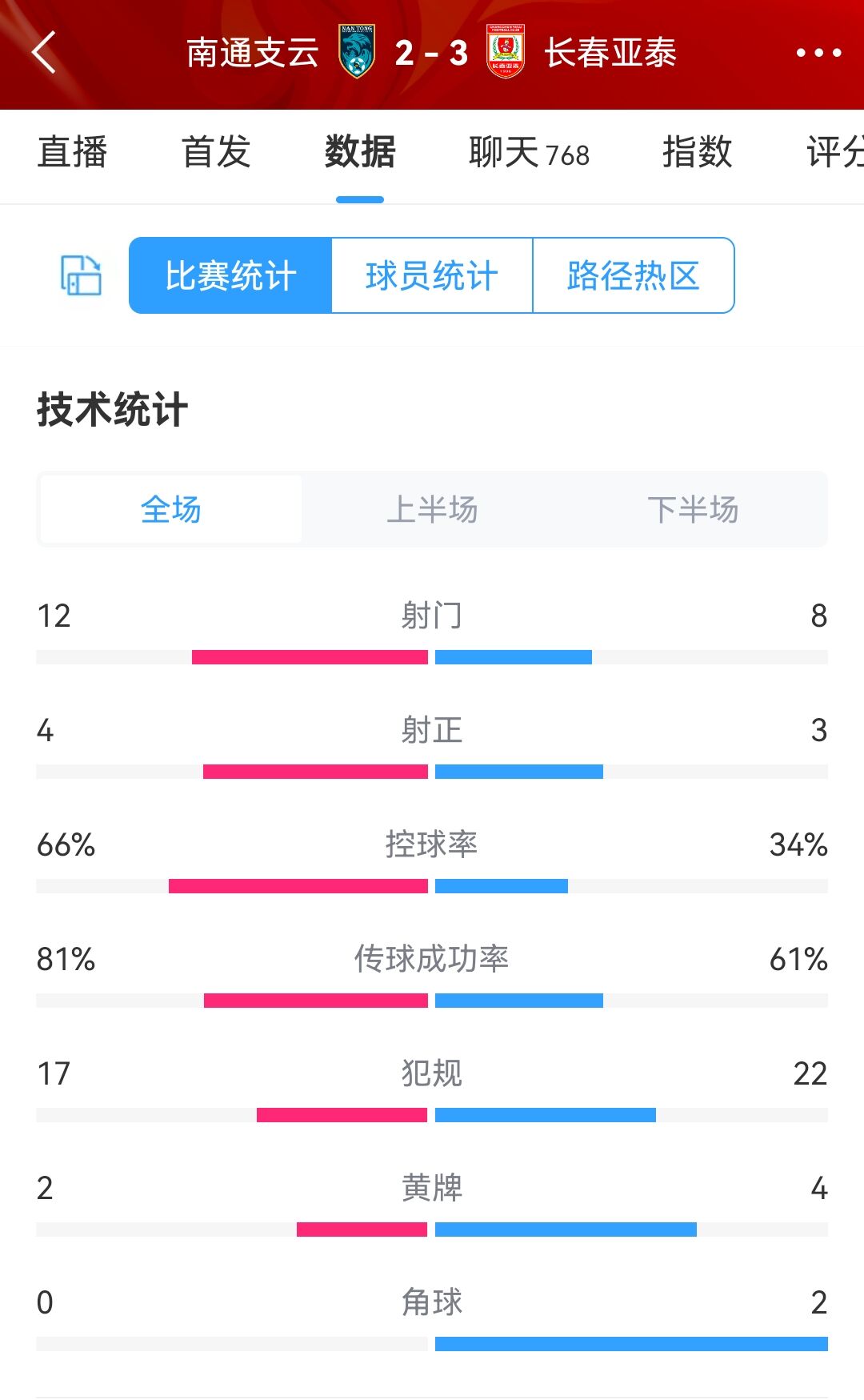Switch to the 指数 tab

[697, 152]
